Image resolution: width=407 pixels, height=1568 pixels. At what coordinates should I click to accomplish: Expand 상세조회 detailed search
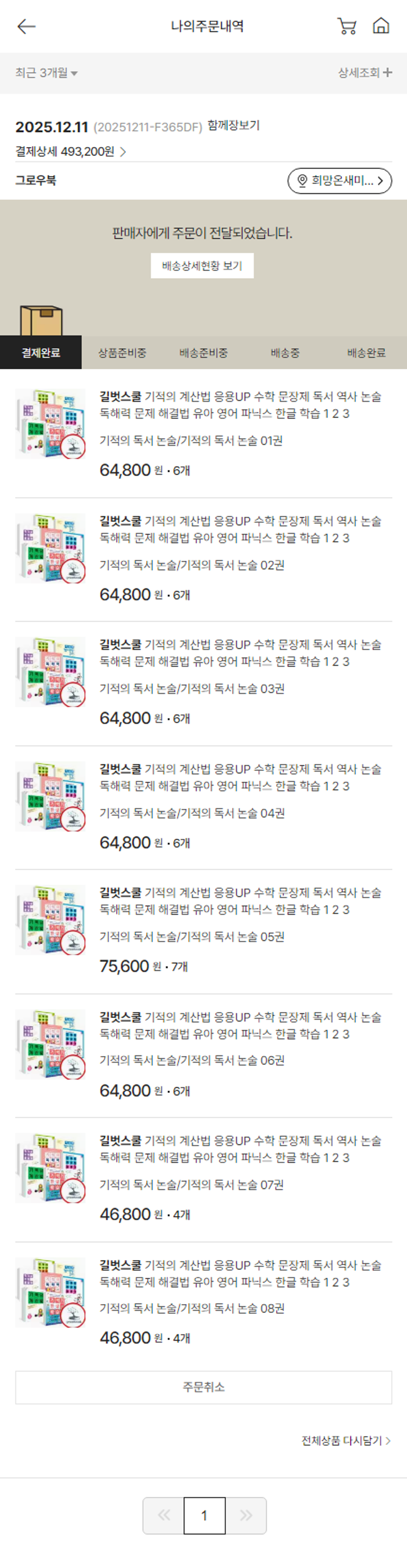[x=365, y=73]
